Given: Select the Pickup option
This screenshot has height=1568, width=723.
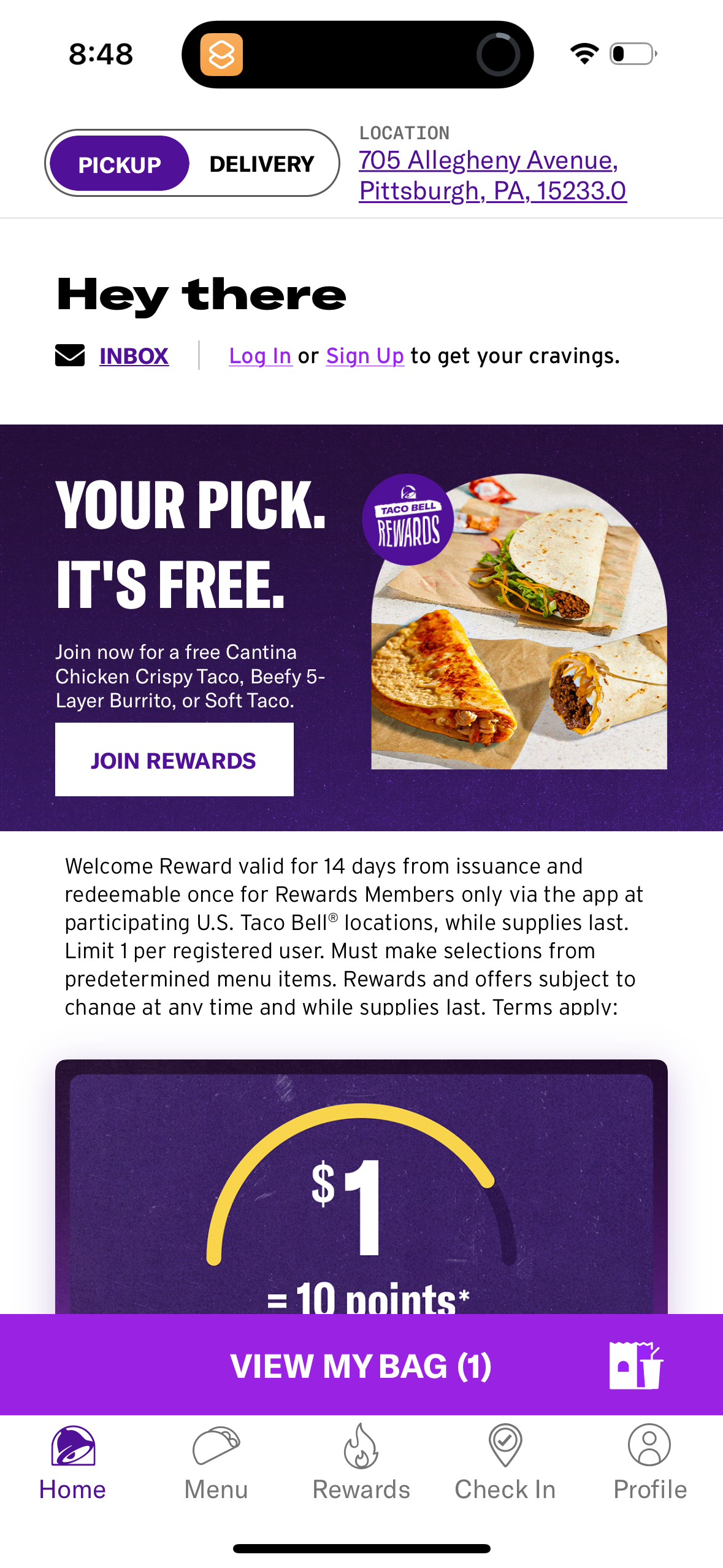Looking at the screenshot, I should coord(120,163).
